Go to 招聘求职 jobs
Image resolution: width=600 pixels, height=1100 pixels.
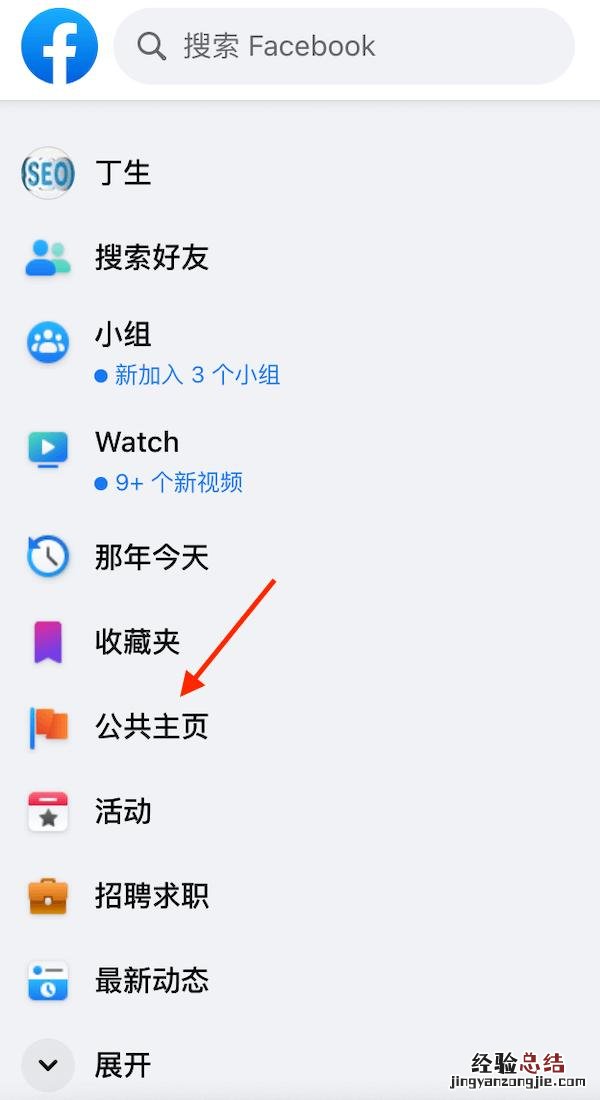151,896
